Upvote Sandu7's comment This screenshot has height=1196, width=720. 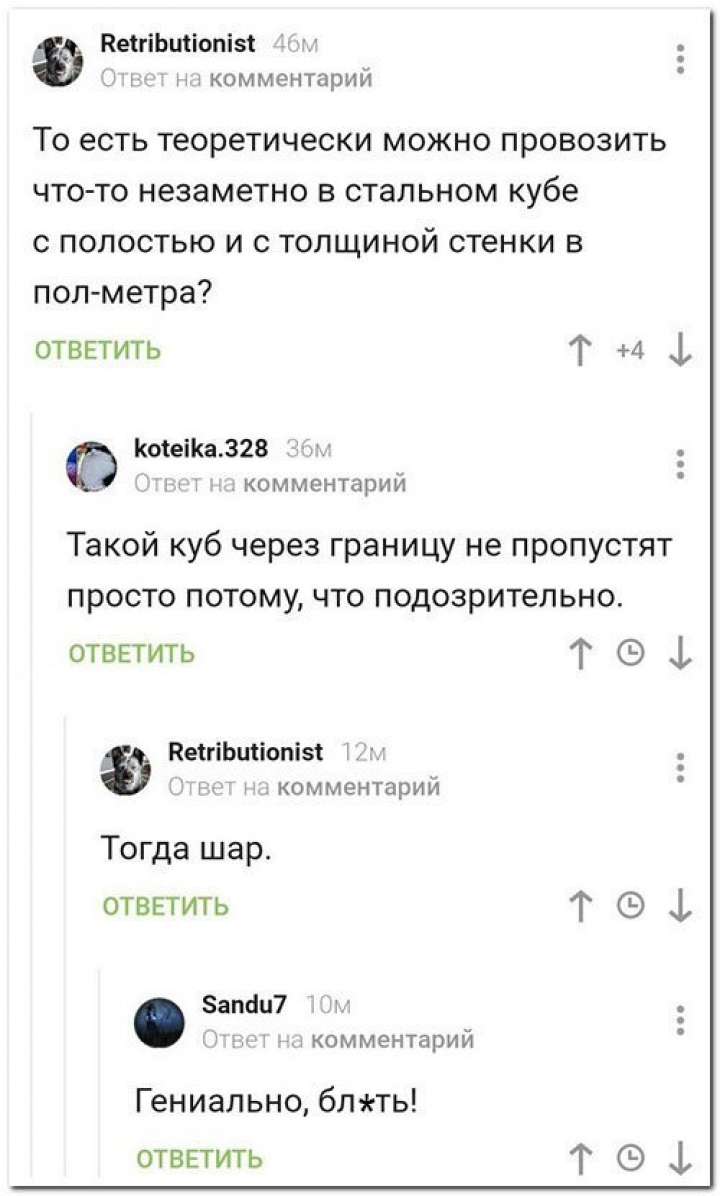581,1160
